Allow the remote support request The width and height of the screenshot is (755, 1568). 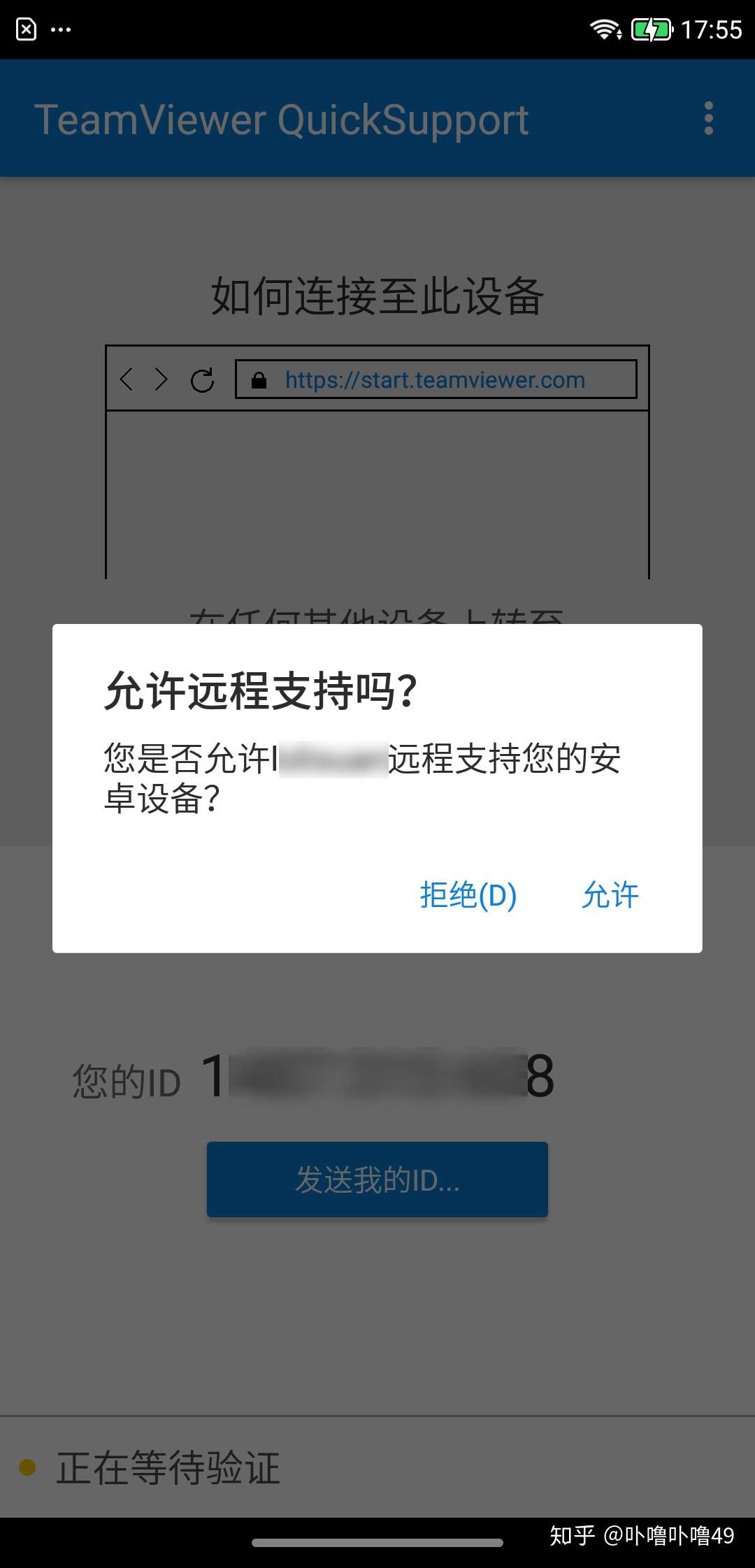pyautogui.click(x=610, y=895)
